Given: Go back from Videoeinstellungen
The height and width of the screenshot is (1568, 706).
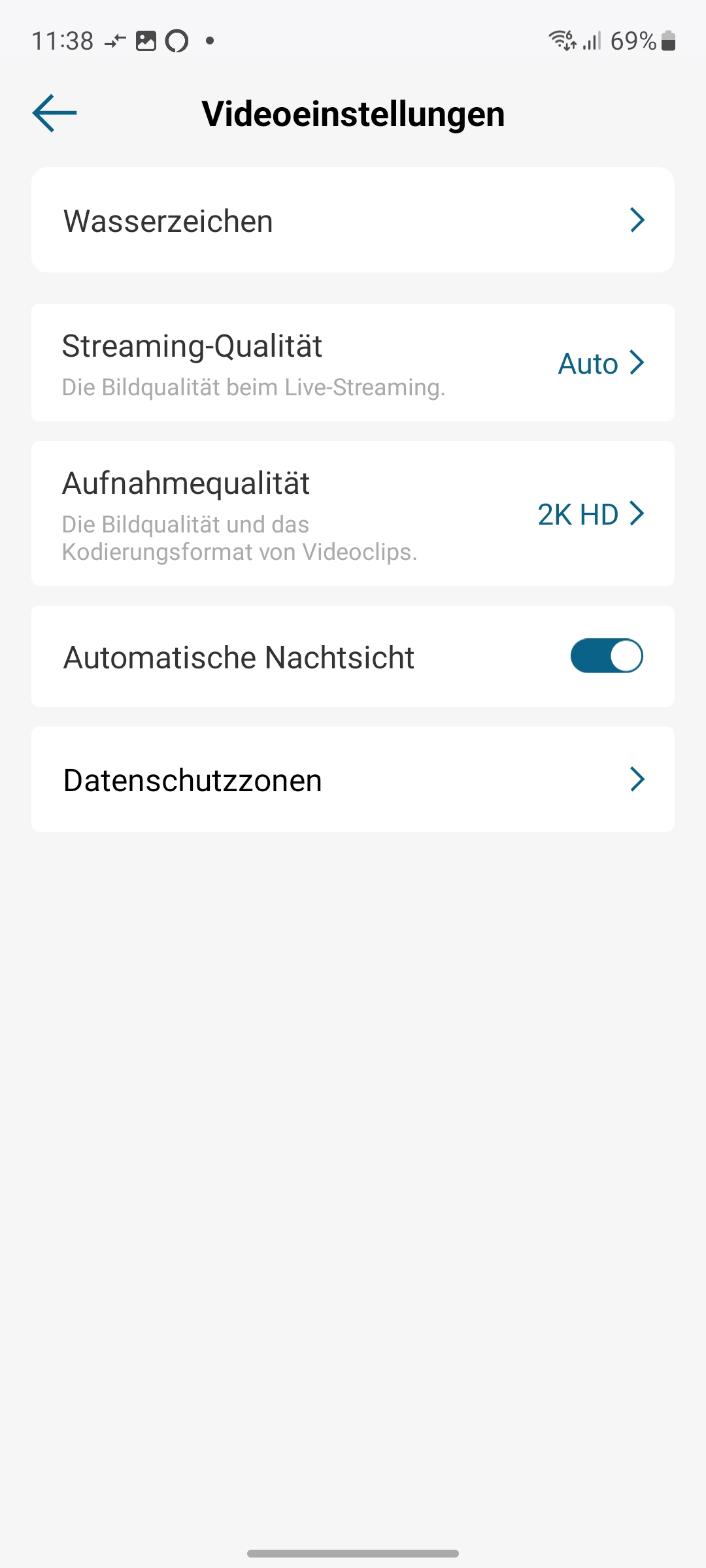Looking at the screenshot, I should point(55,113).
